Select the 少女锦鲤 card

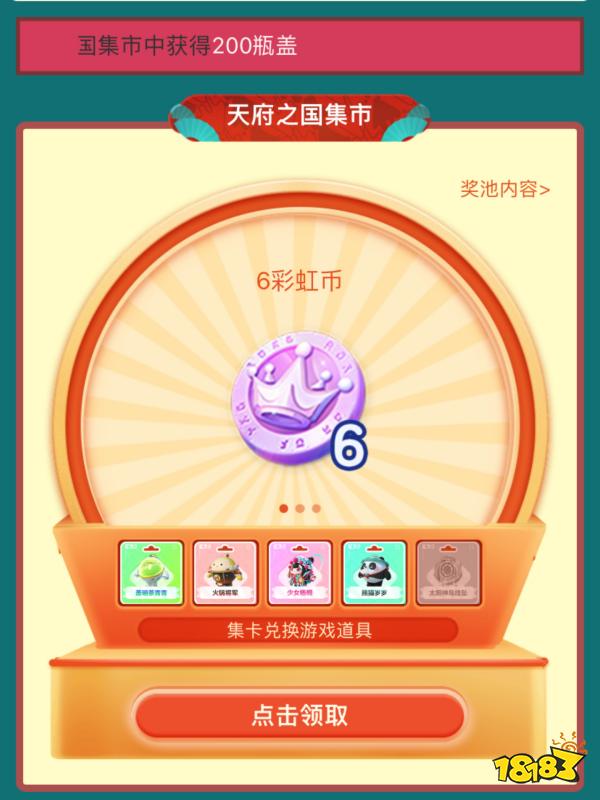[x=299, y=571]
